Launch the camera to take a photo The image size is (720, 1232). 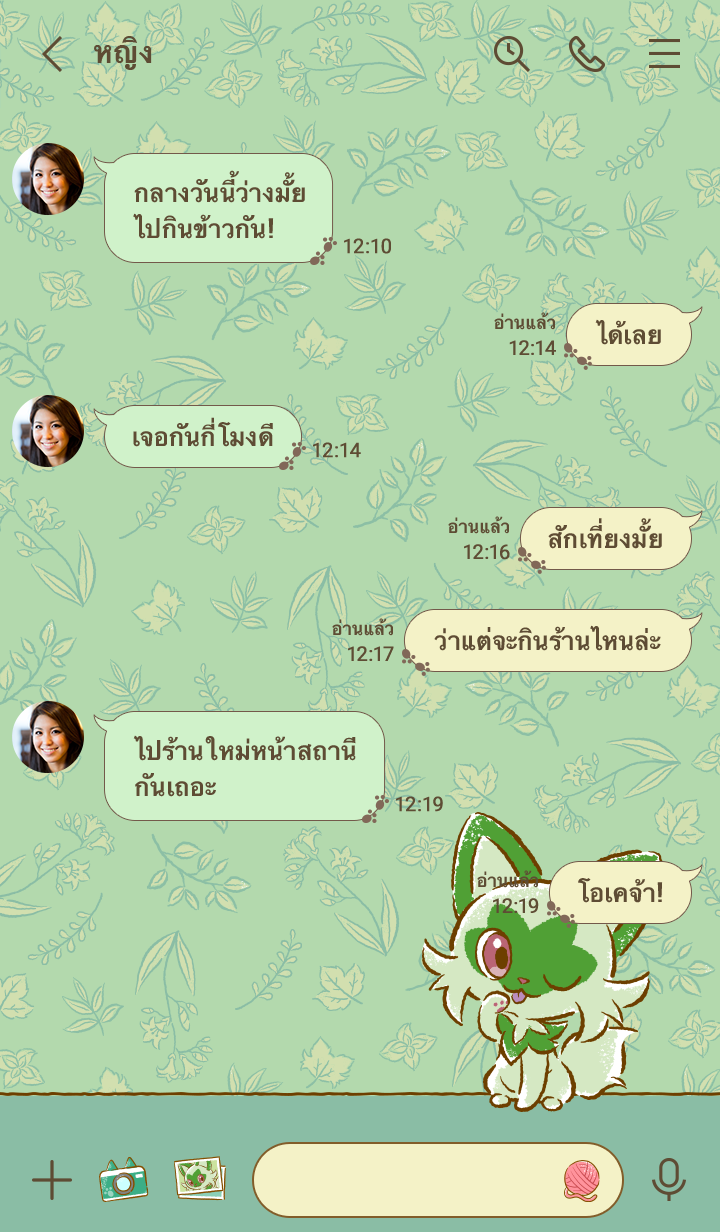(x=123, y=1181)
